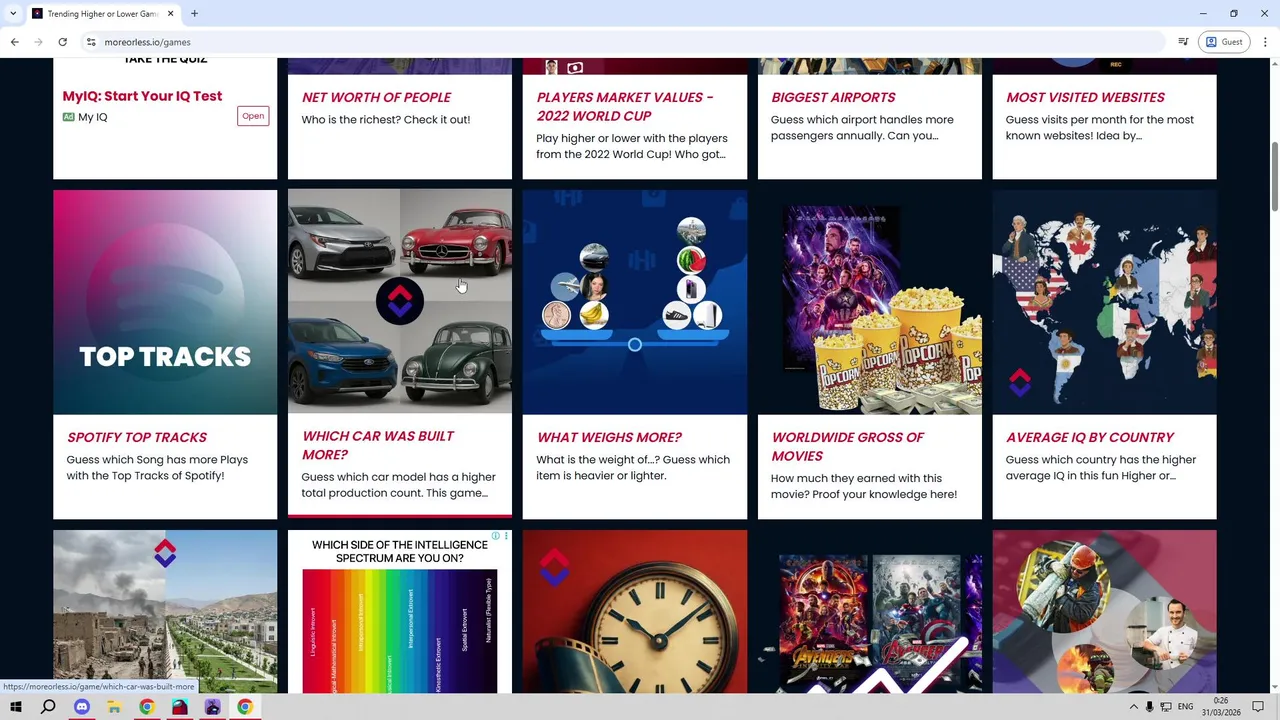Screen dimensions: 1280x720
Task: Focus the moreorless.io address bar
Action: 600,42
